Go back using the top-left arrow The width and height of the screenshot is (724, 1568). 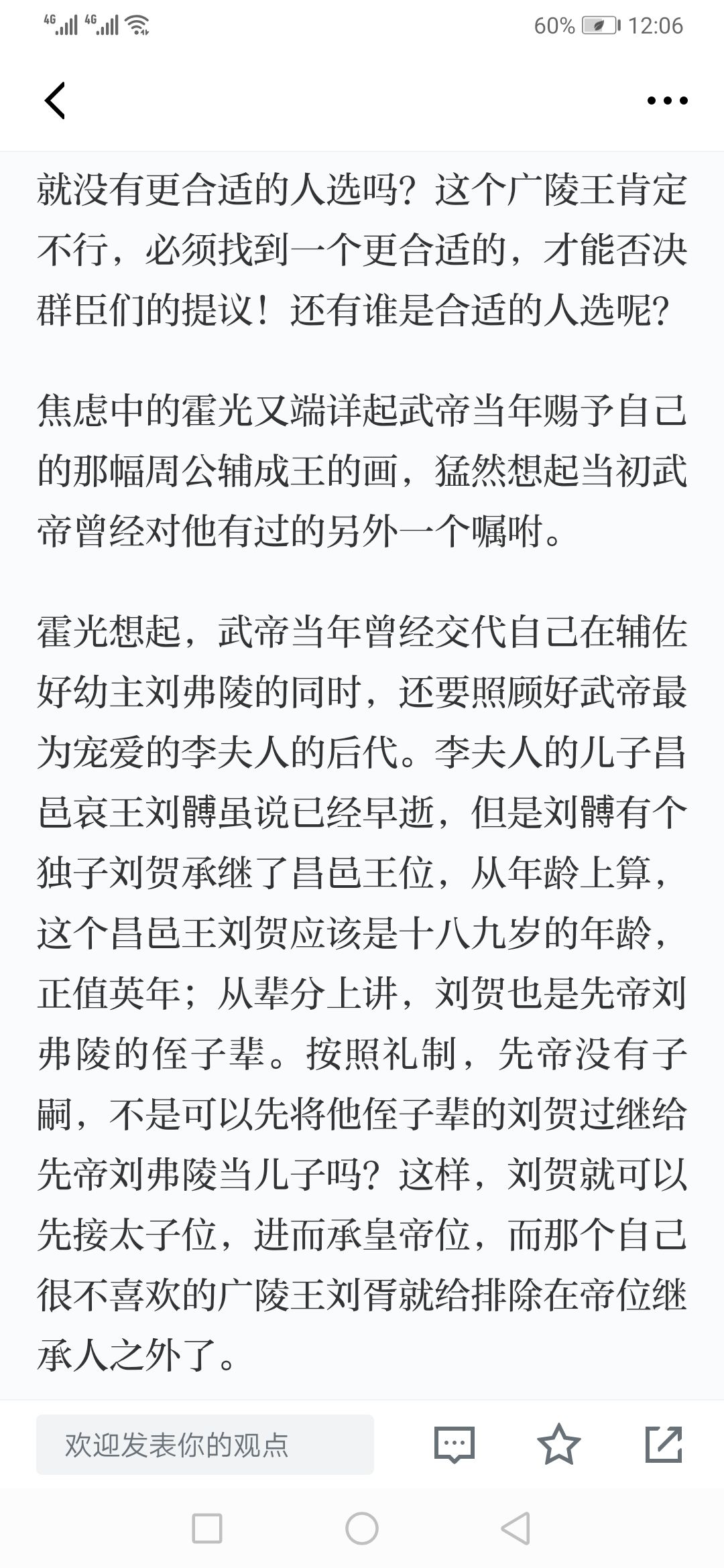click(55, 101)
